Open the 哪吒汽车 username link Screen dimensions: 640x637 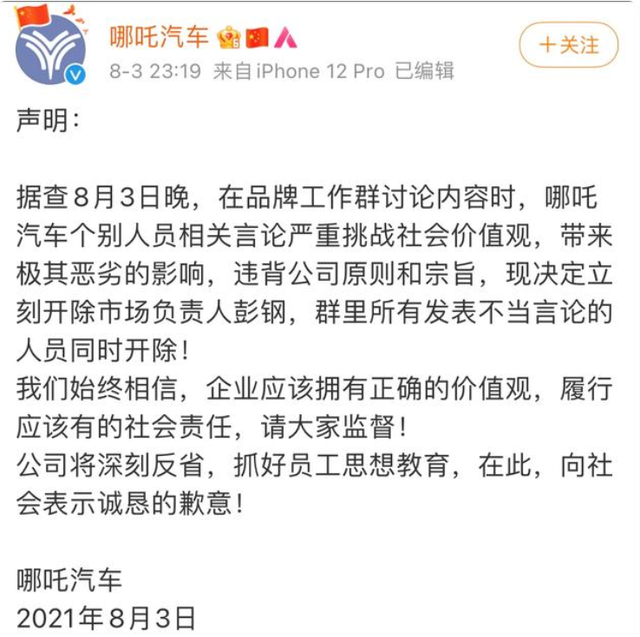coord(158,37)
